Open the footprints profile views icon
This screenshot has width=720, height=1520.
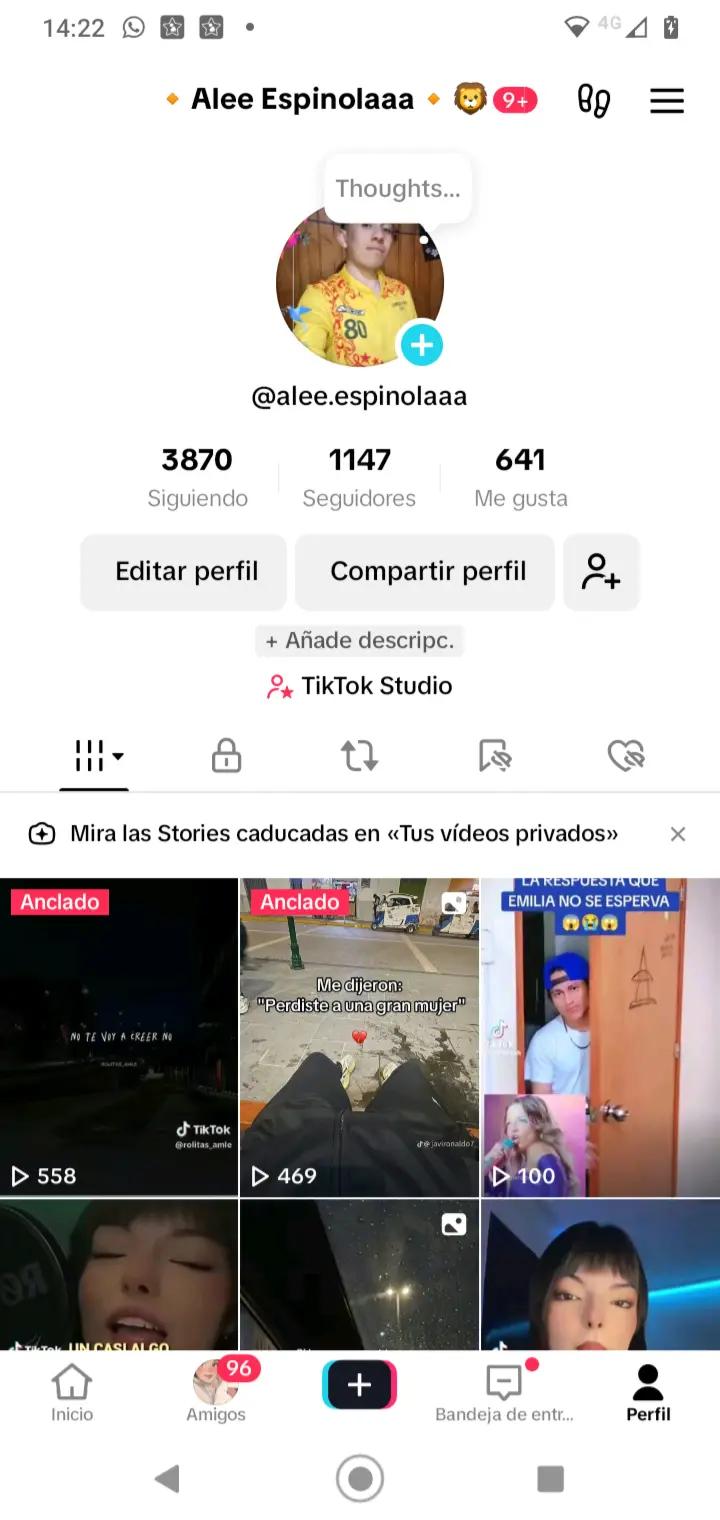coord(594,100)
